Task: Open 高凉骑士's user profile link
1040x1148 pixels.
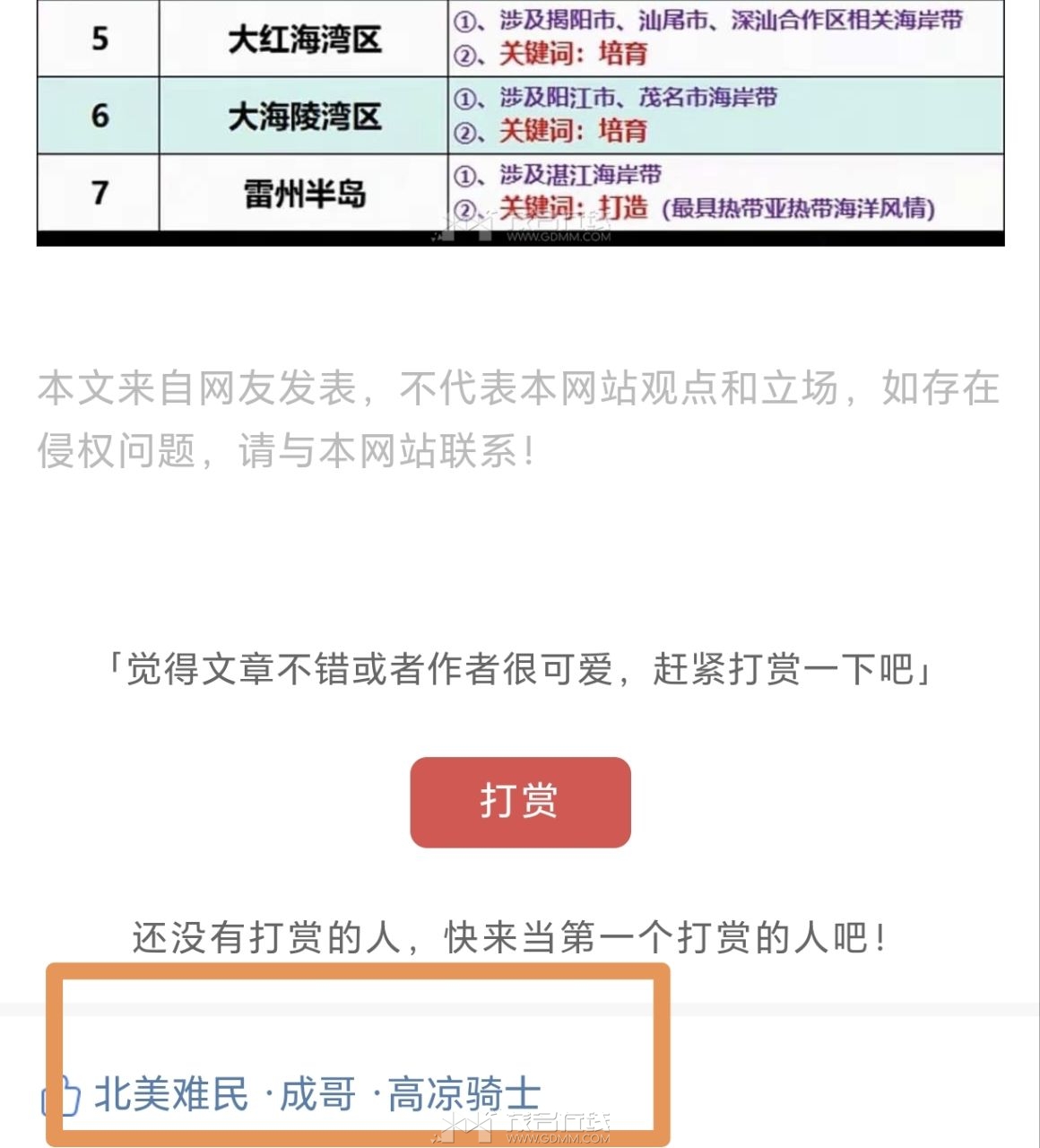Action: 464,1095
